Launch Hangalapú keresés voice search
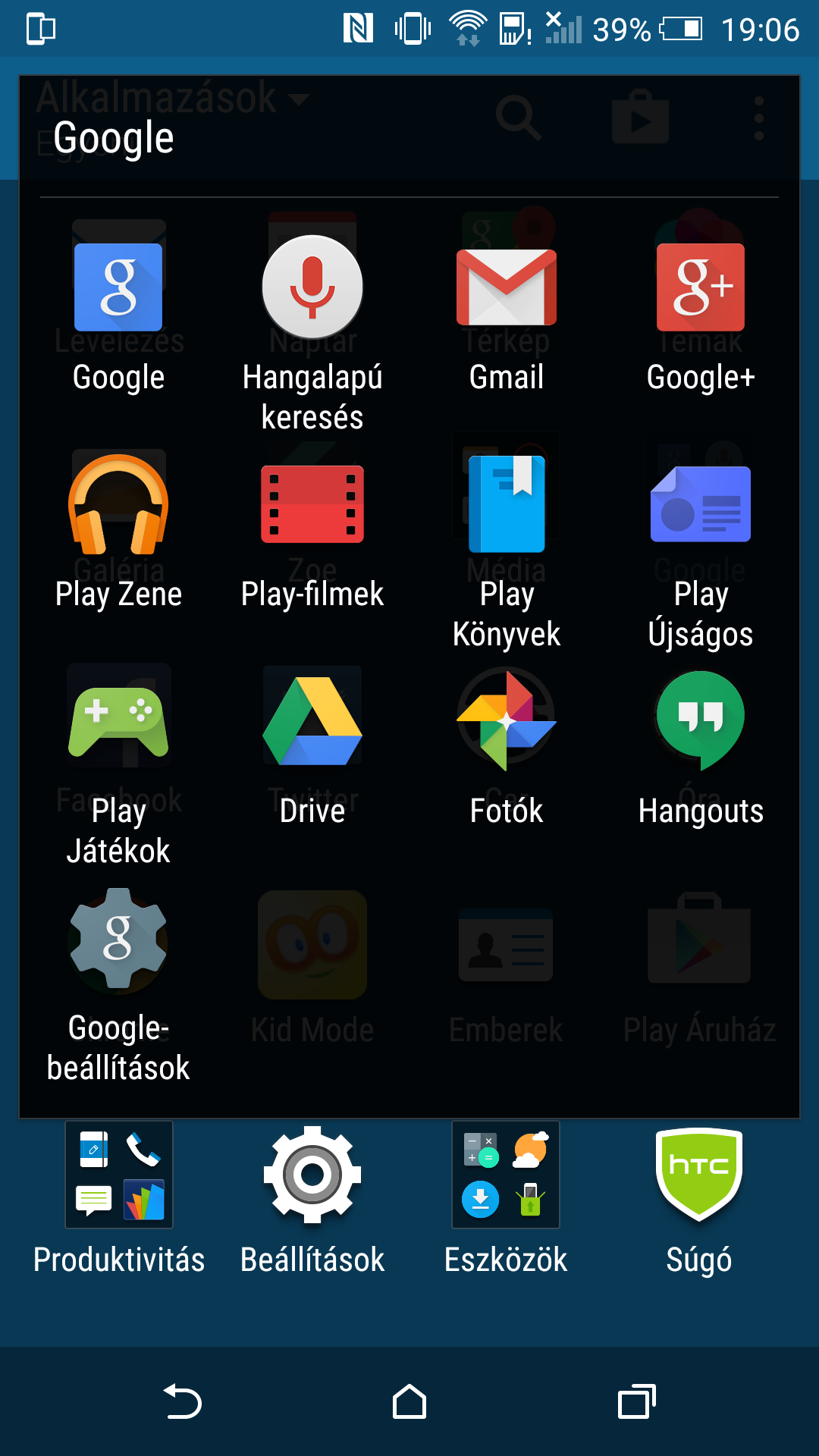 coord(312,288)
